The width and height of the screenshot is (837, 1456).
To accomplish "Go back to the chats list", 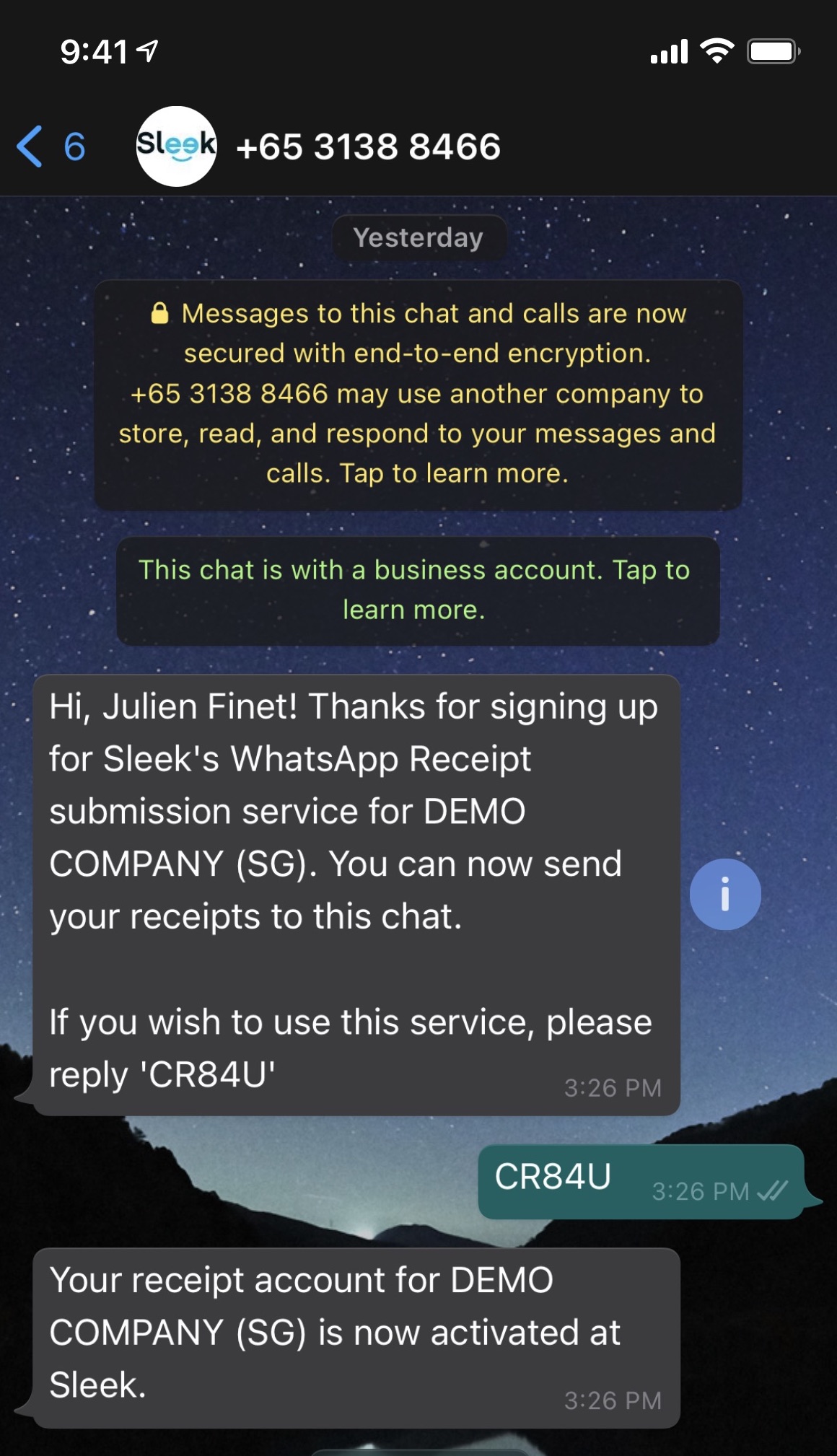I will point(51,146).
